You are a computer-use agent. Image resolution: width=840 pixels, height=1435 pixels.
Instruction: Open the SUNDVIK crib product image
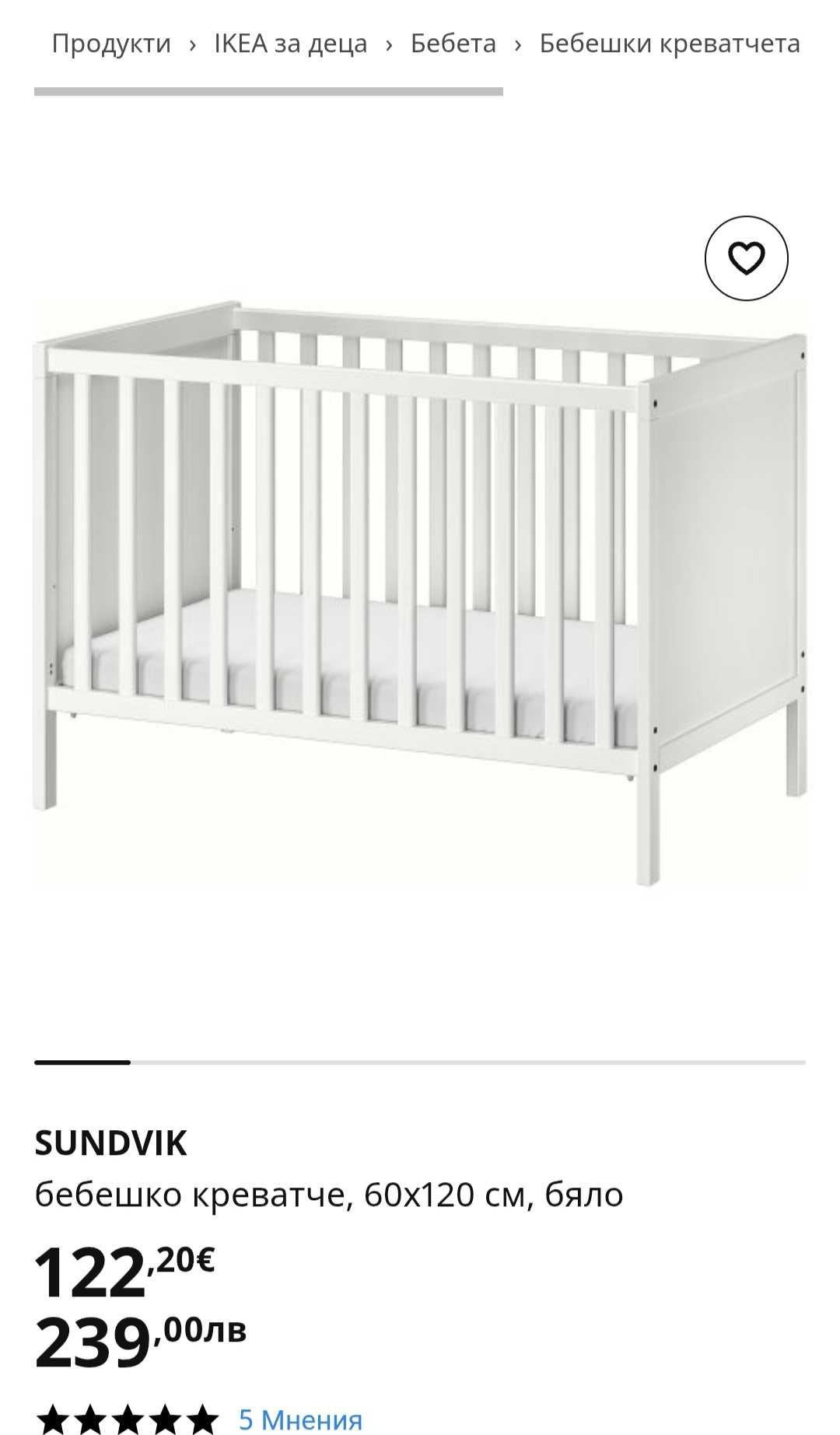click(420, 591)
